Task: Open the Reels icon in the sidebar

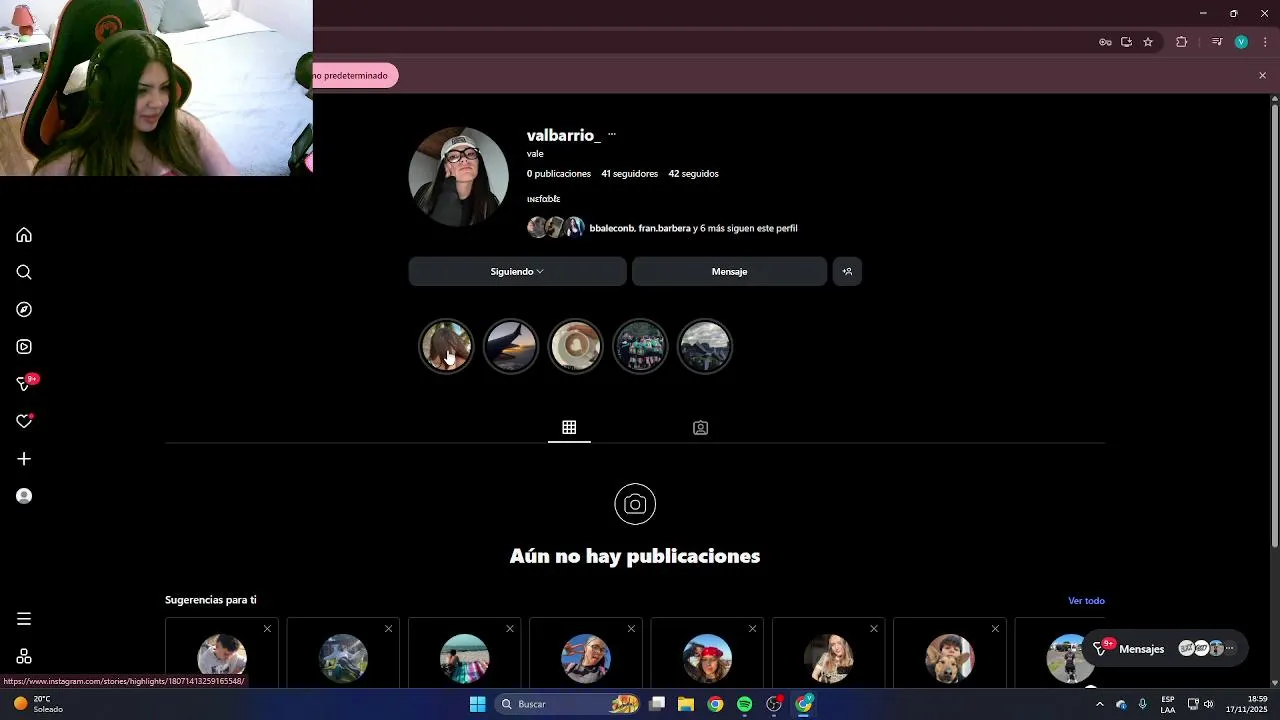Action: click(24, 347)
